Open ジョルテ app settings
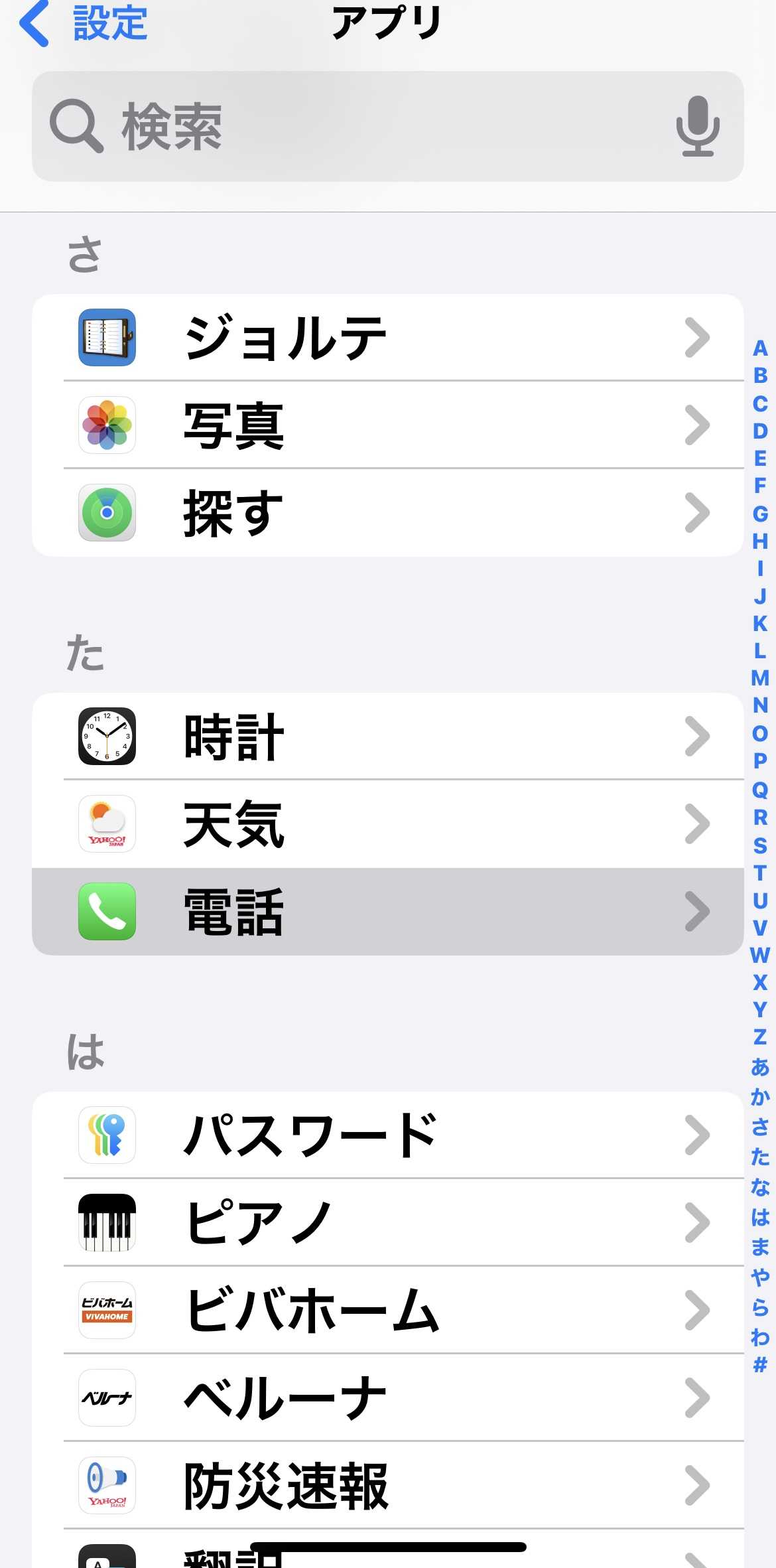The width and height of the screenshot is (776, 1568). coord(387,337)
